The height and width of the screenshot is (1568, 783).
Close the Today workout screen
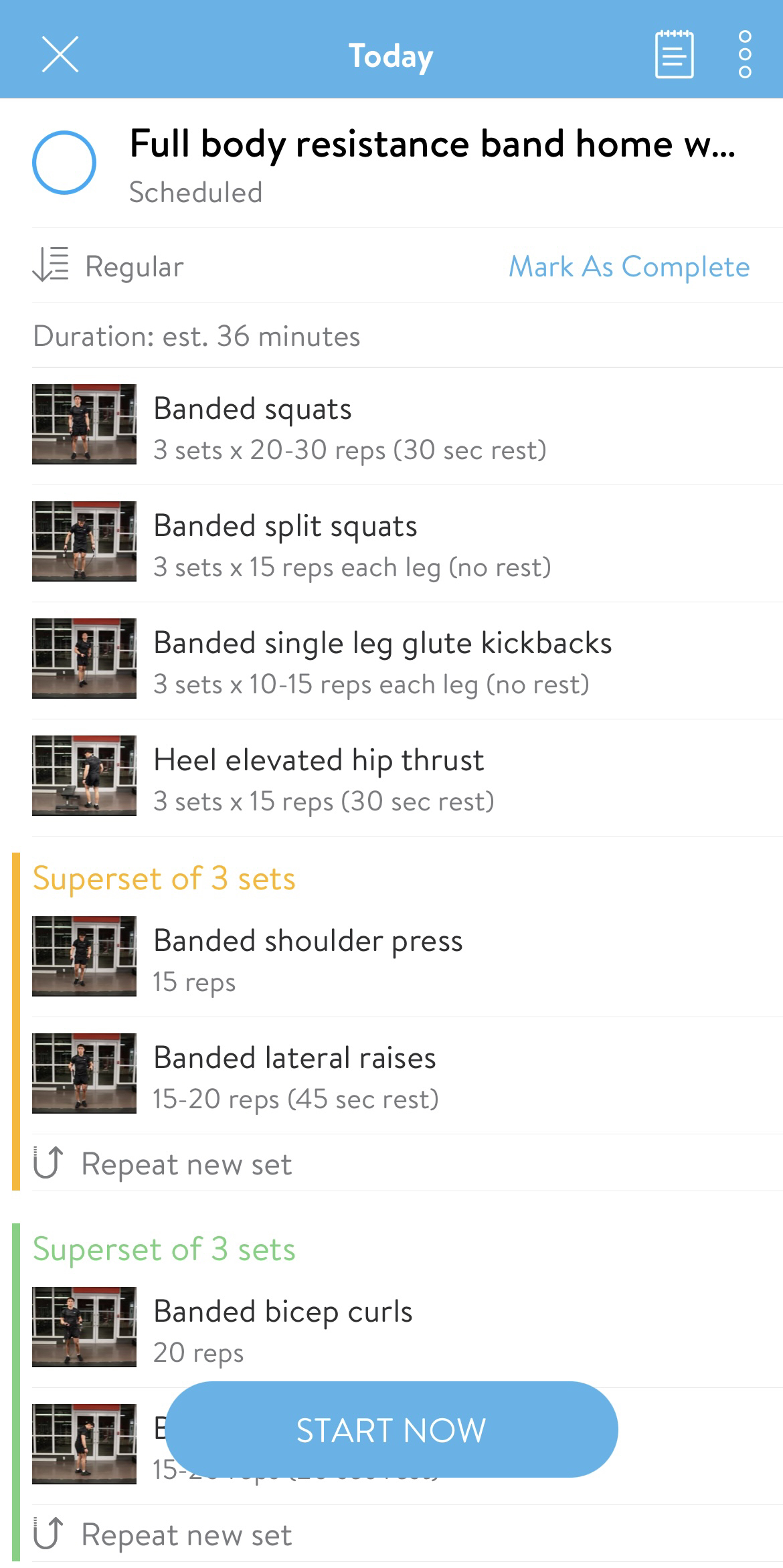coord(60,54)
